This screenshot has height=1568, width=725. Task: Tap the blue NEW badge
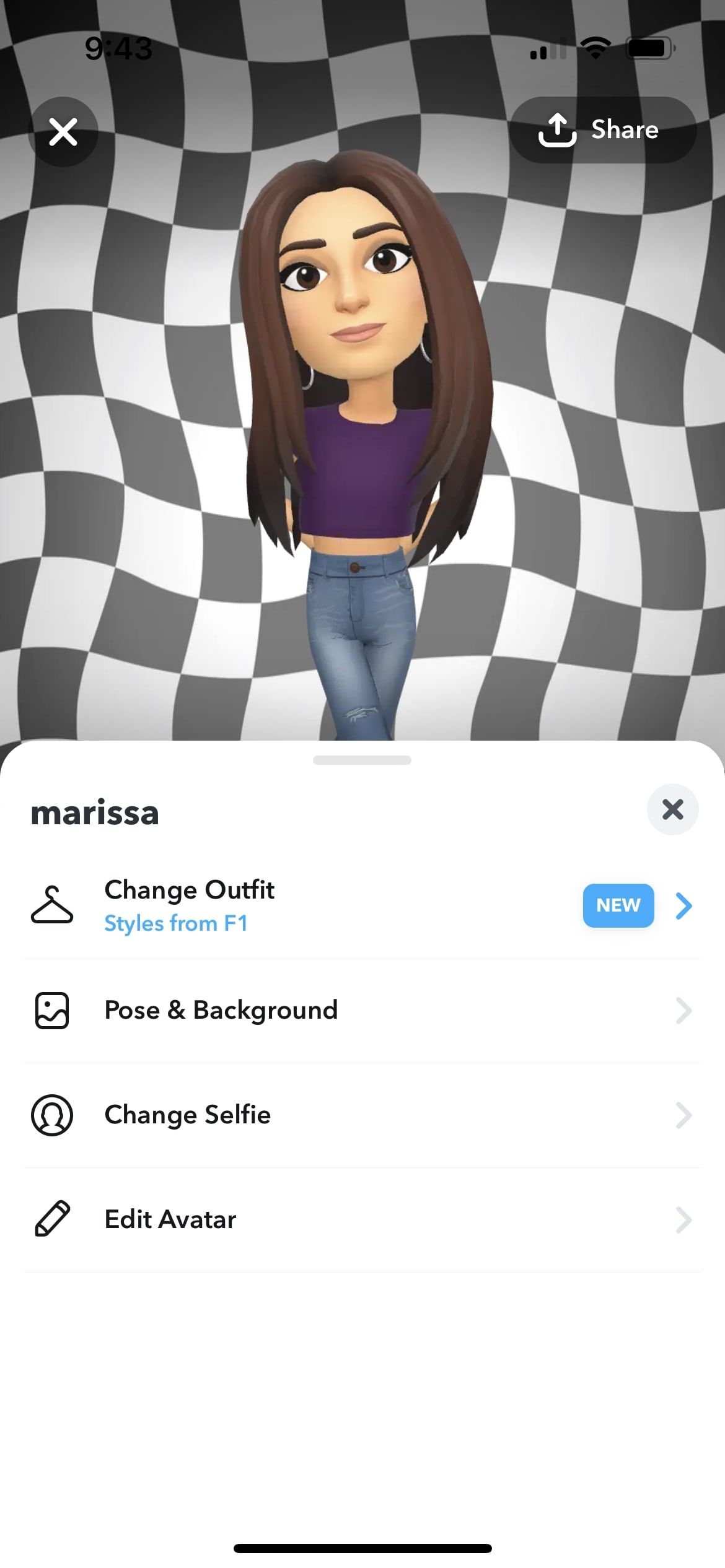[x=617, y=905]
